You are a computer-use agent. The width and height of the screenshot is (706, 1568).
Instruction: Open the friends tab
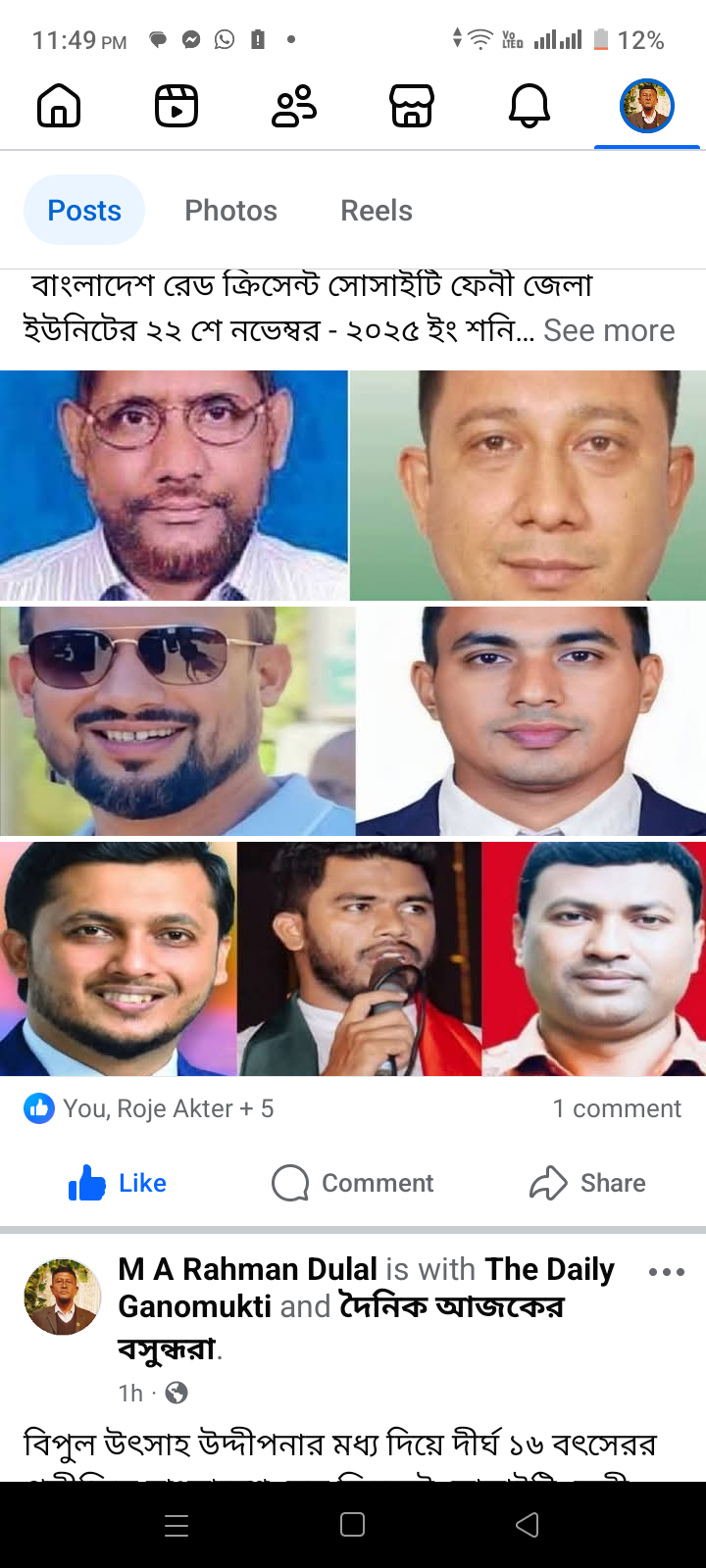pos(294,106)
